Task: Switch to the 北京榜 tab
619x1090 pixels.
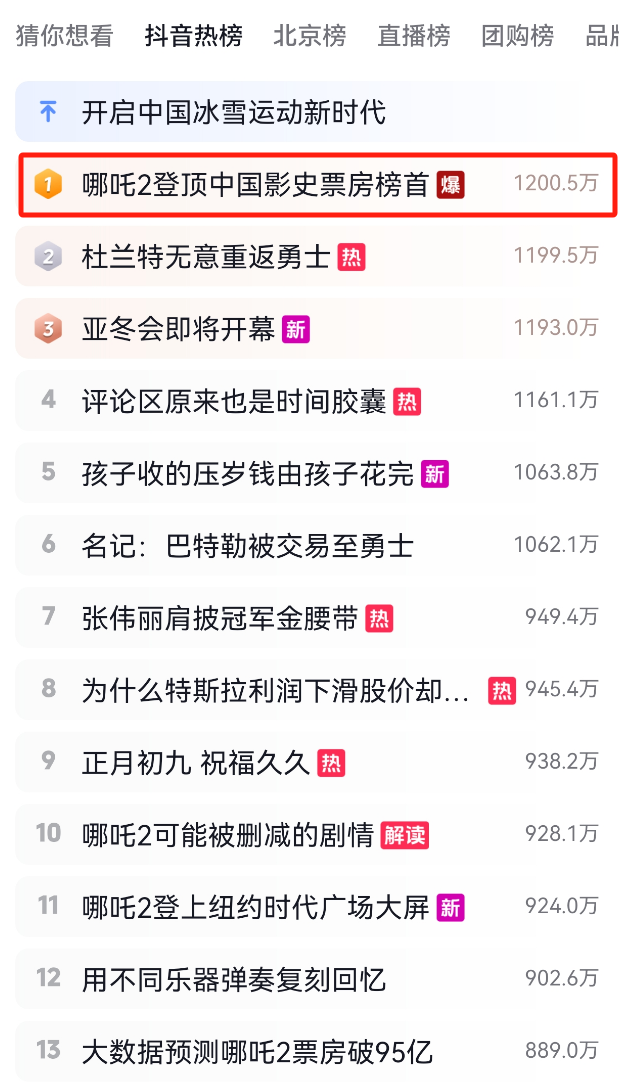Action: pos(310,37)
